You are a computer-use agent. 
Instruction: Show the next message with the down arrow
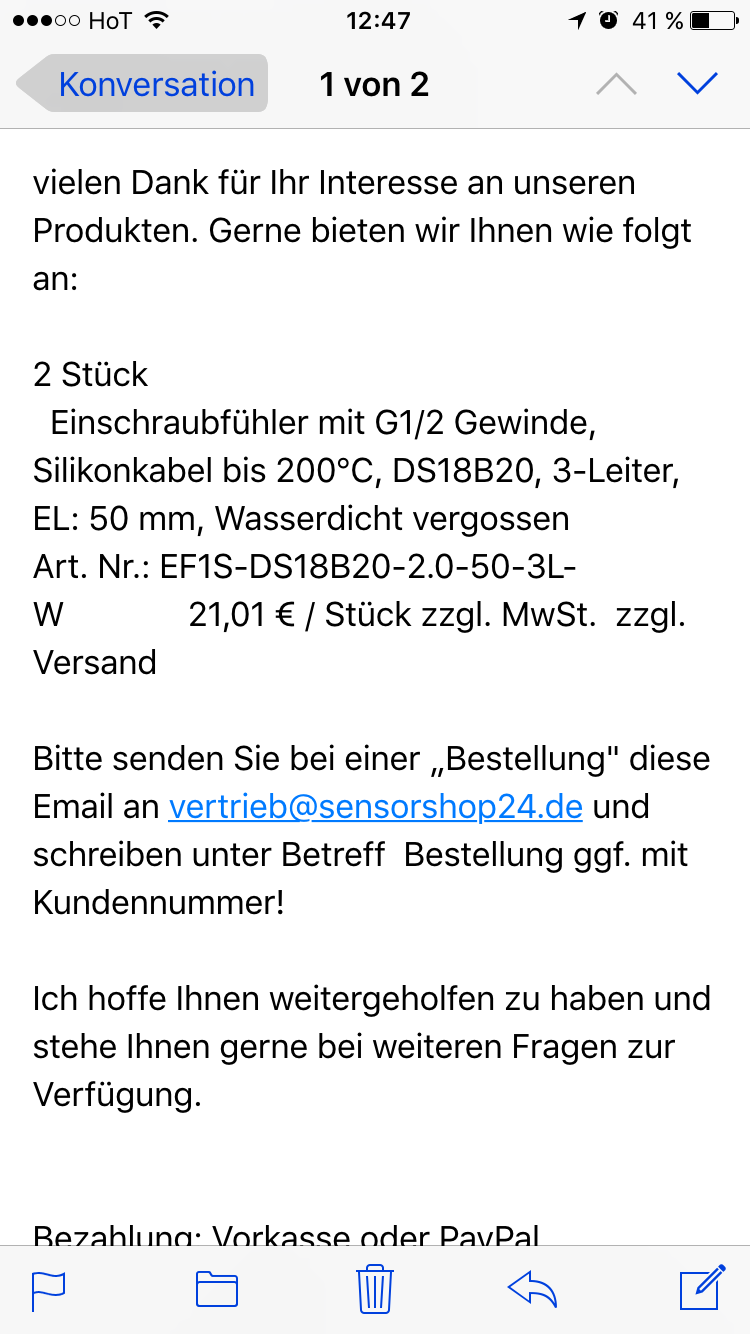697,84
